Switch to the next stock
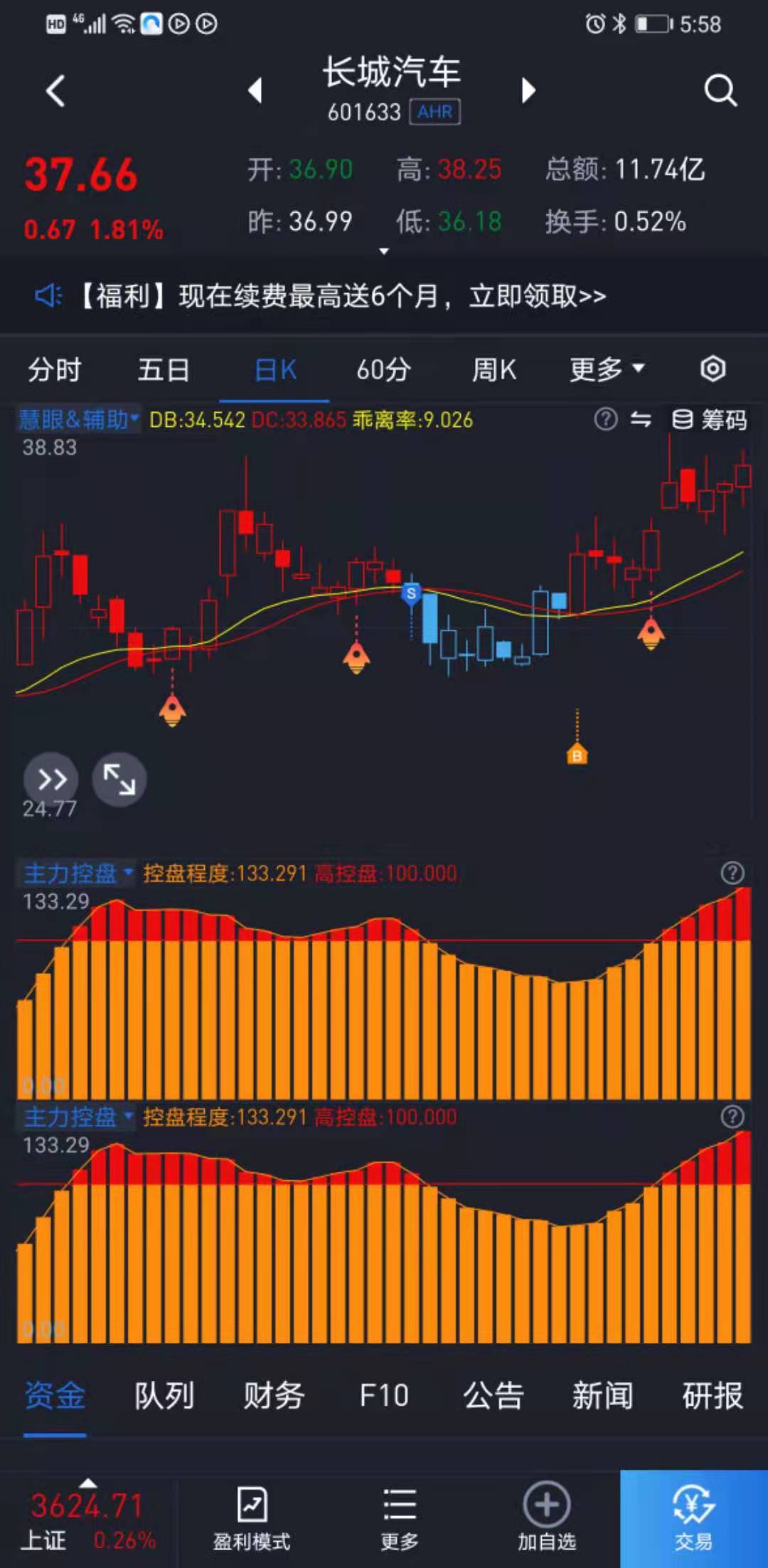This screenshot has width=768, height=1568. 528,90
